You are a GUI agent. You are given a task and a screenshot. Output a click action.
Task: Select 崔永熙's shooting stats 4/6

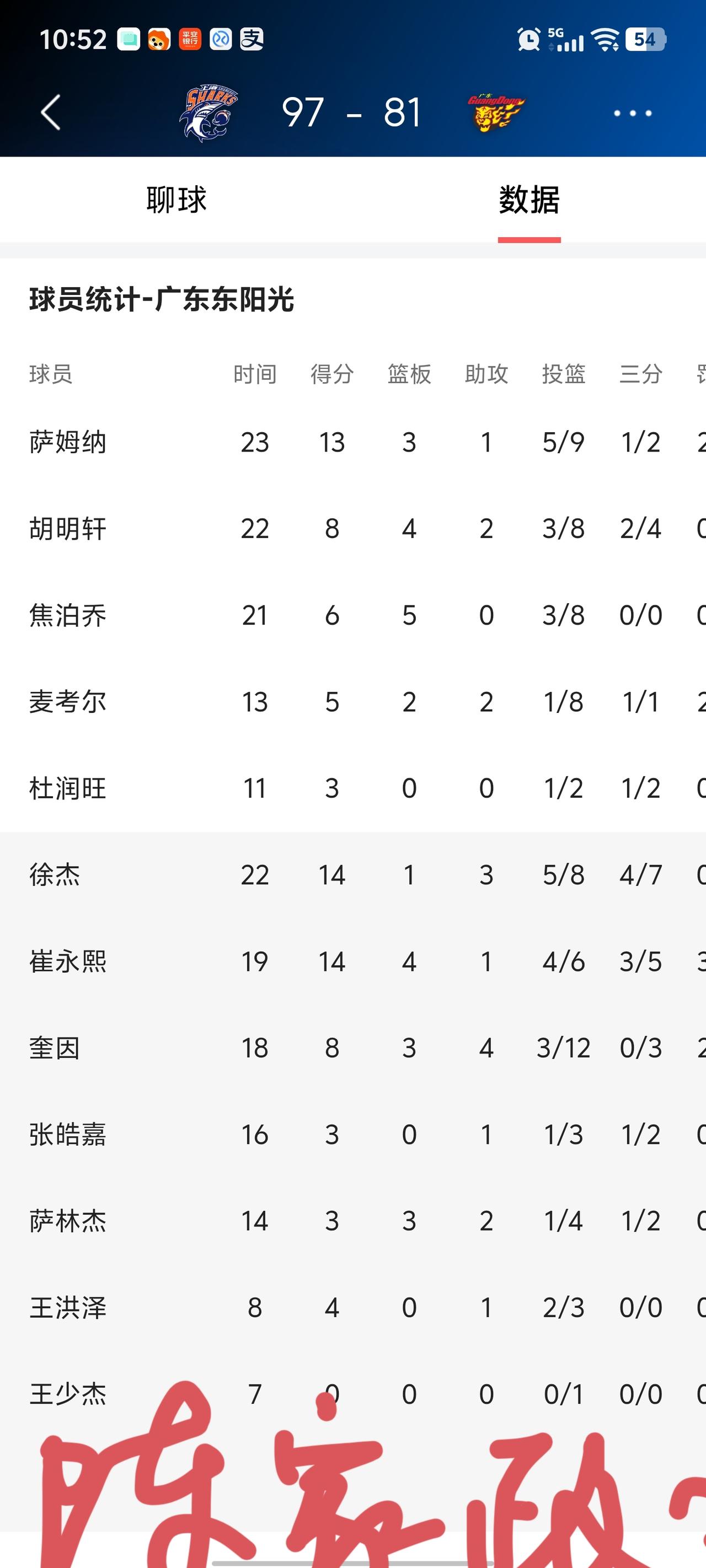[565, 961]
